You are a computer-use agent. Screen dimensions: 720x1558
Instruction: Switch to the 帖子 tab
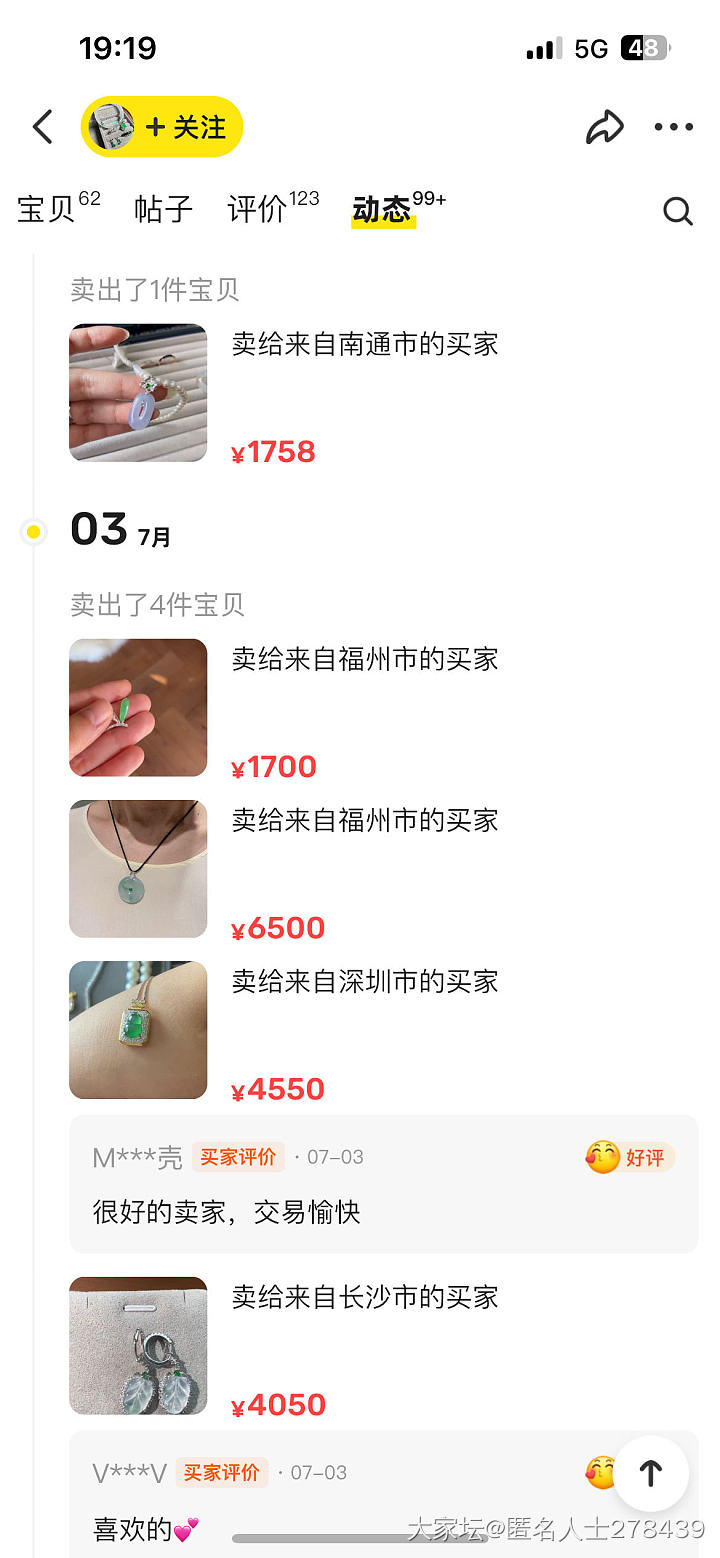point(163,208)
